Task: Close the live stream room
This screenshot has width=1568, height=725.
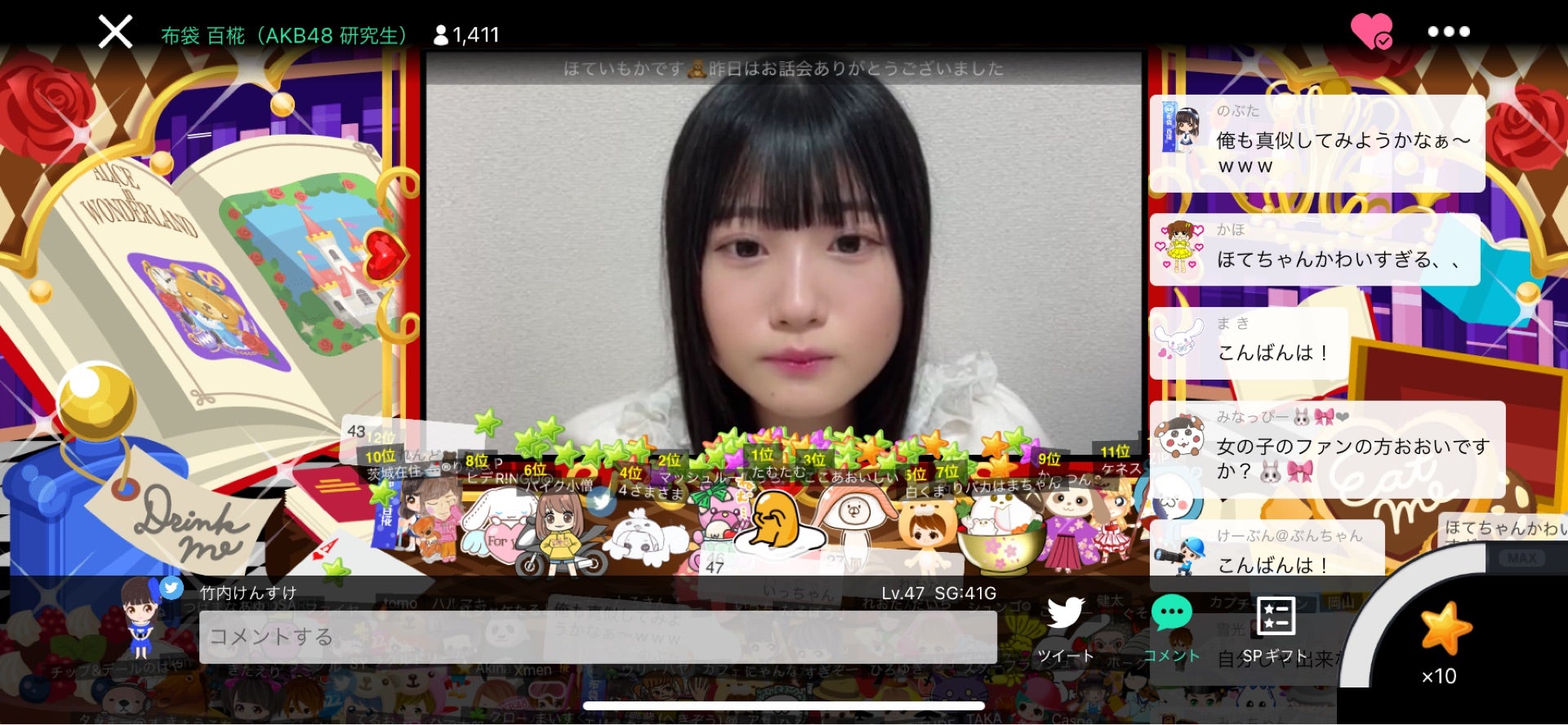Action: click(115, 33)
